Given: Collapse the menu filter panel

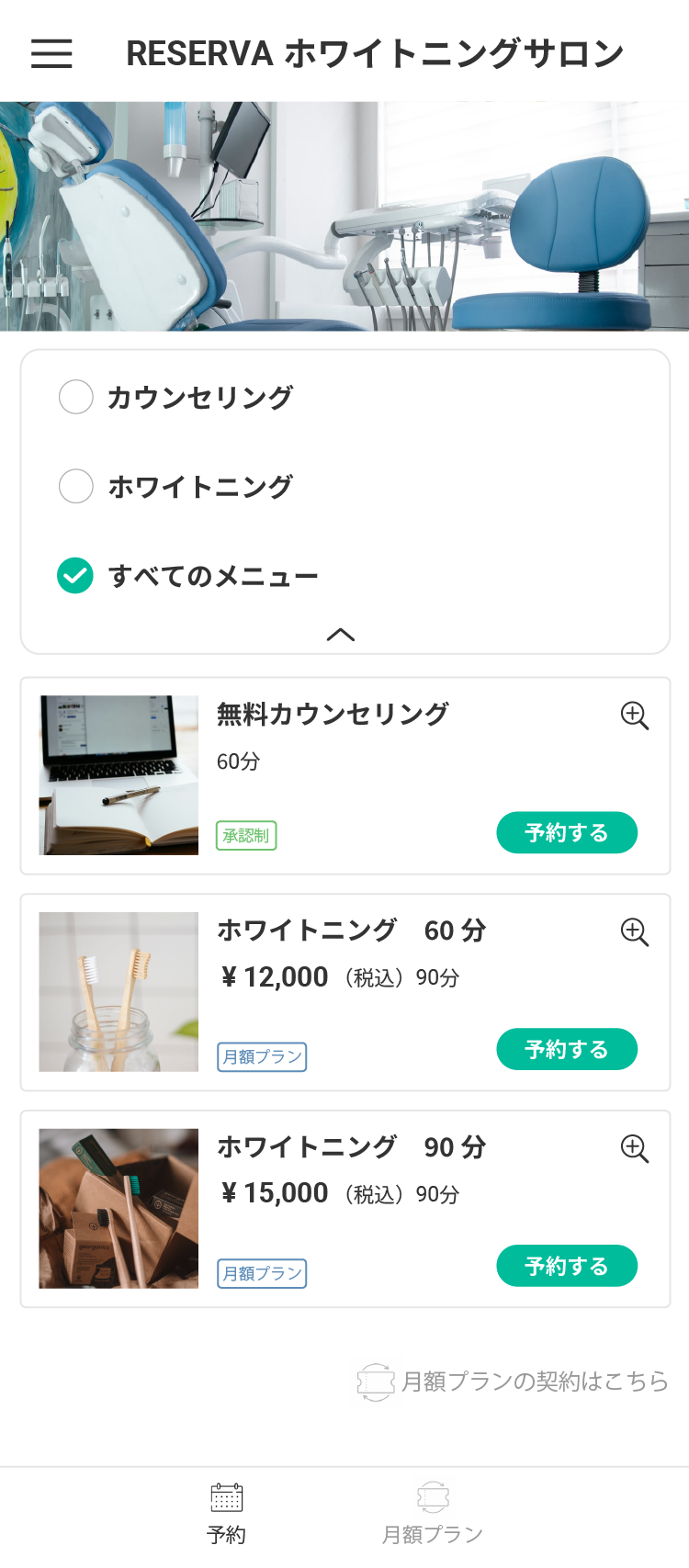Looking at the screenshot, I should 343,634.
